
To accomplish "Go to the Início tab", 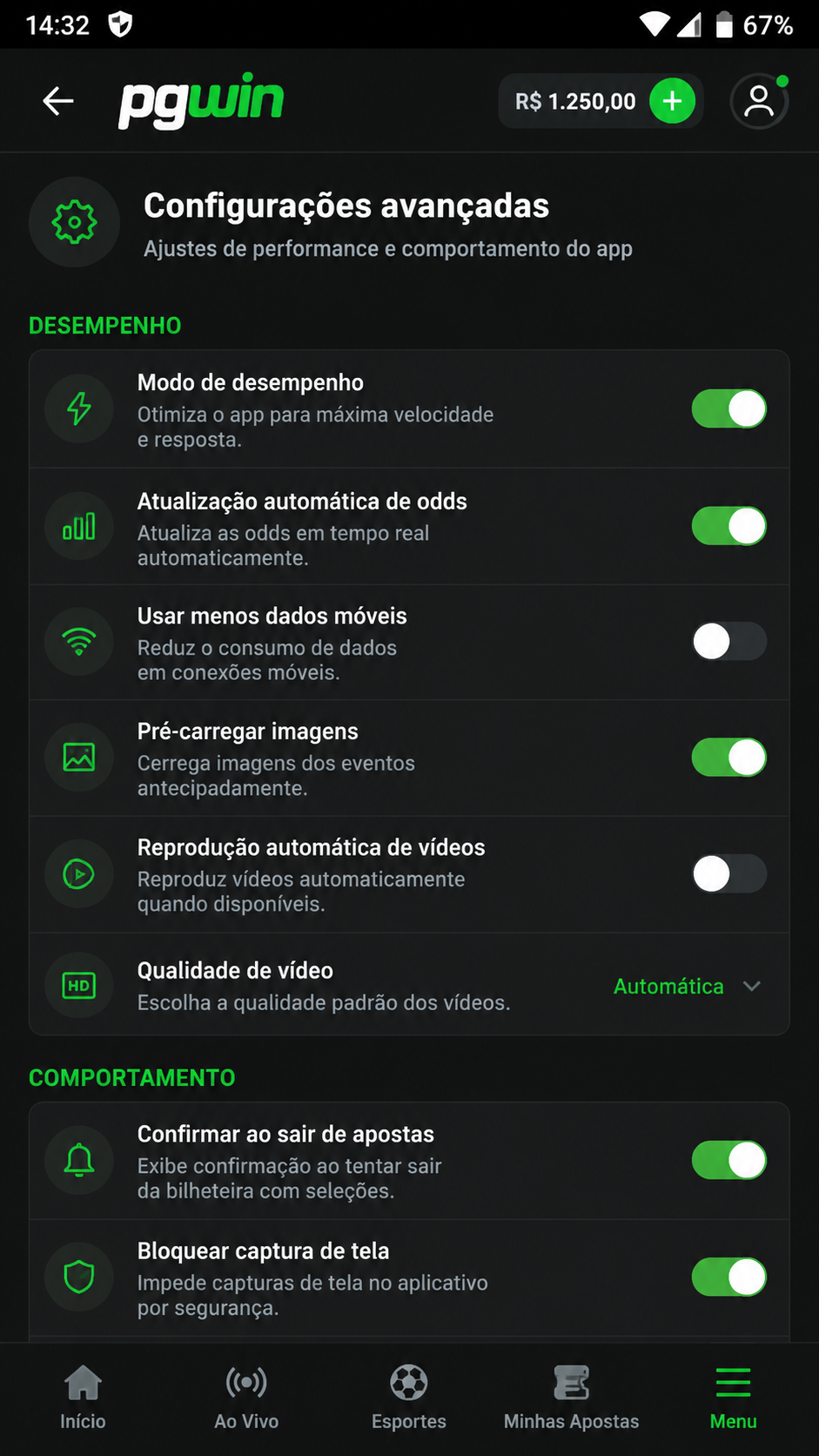I will point(83,1398).
